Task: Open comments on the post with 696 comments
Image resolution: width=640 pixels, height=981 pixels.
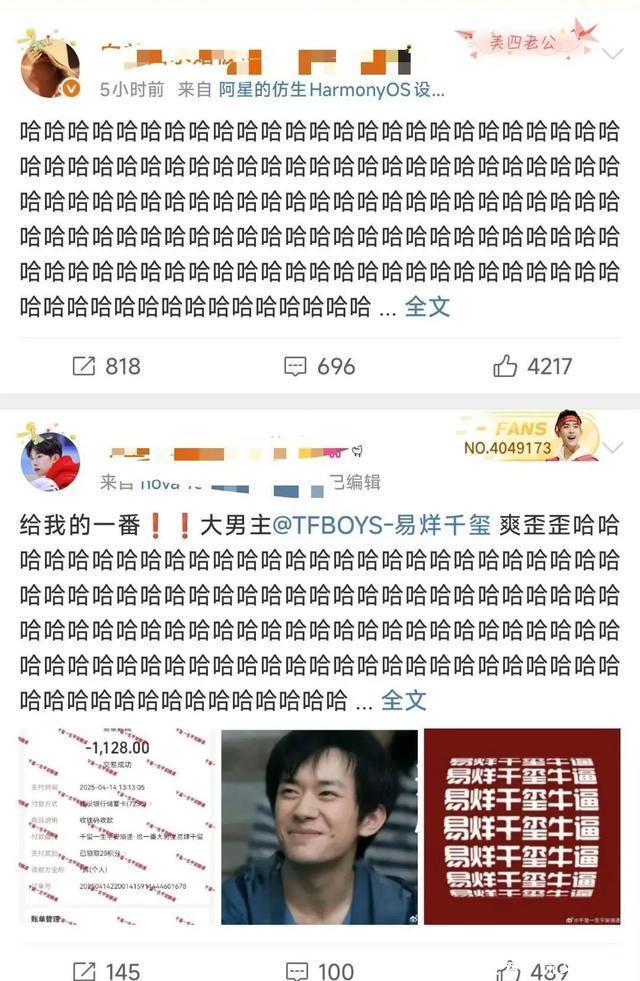Action: [320, 366]
